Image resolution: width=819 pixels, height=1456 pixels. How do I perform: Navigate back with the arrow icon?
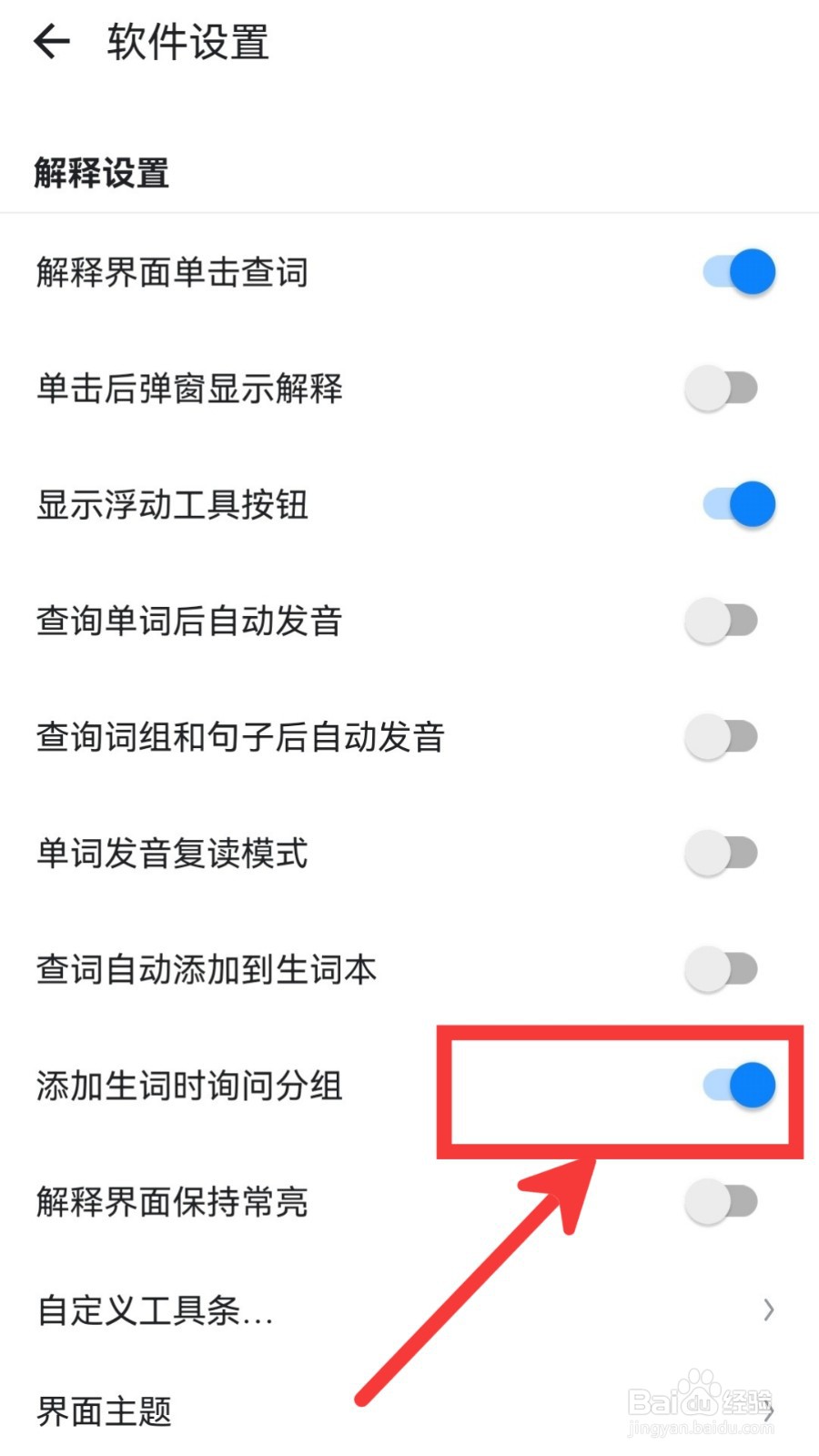tap(52, 41)
